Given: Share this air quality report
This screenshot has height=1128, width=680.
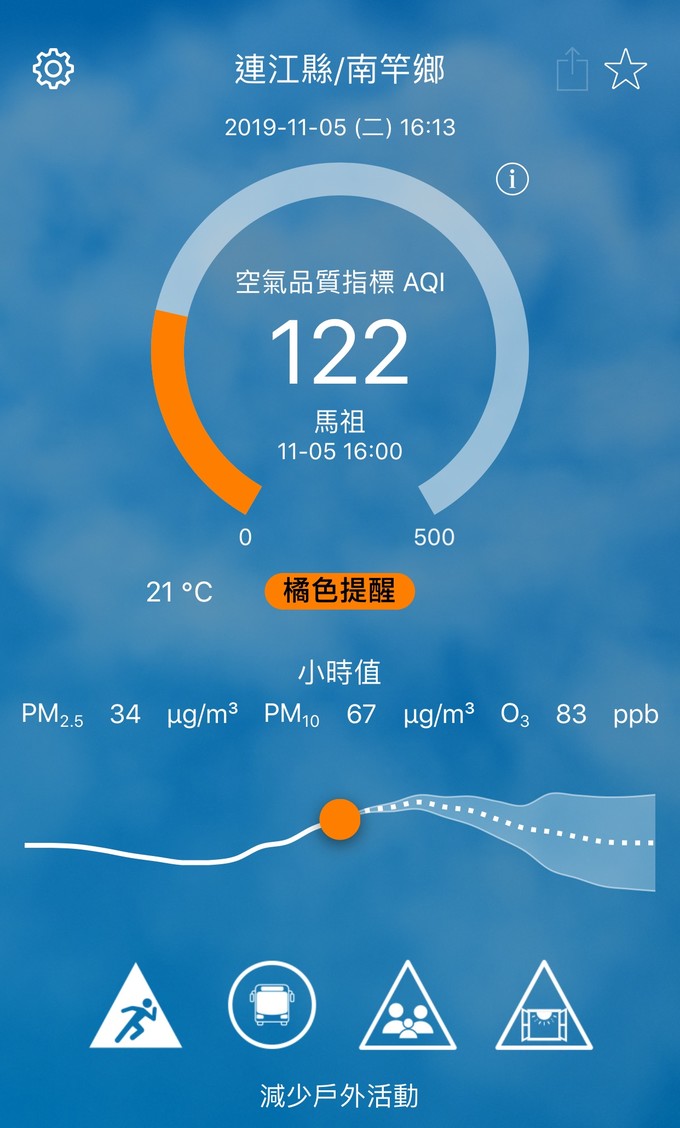Looking at the screenshot, I should [572, 71].
